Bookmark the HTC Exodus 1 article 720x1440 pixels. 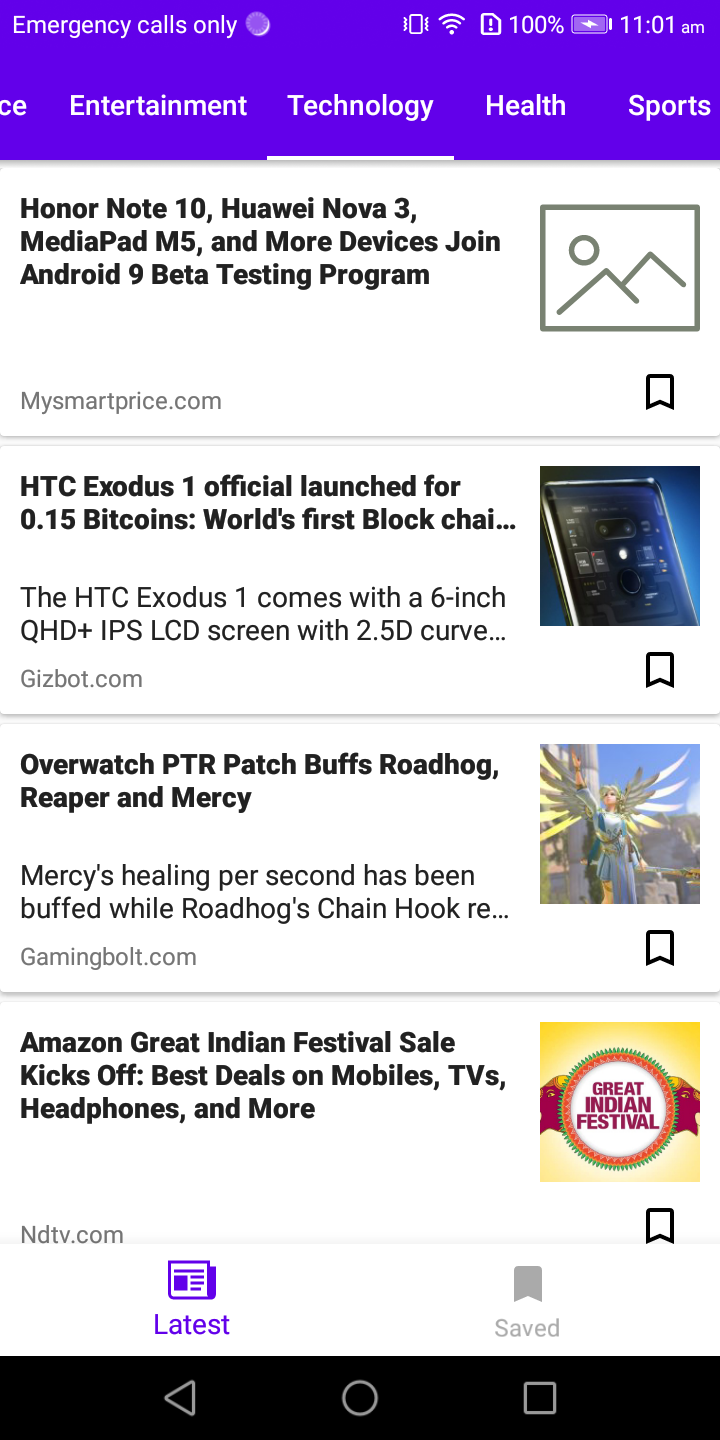(x=659, y=670)
